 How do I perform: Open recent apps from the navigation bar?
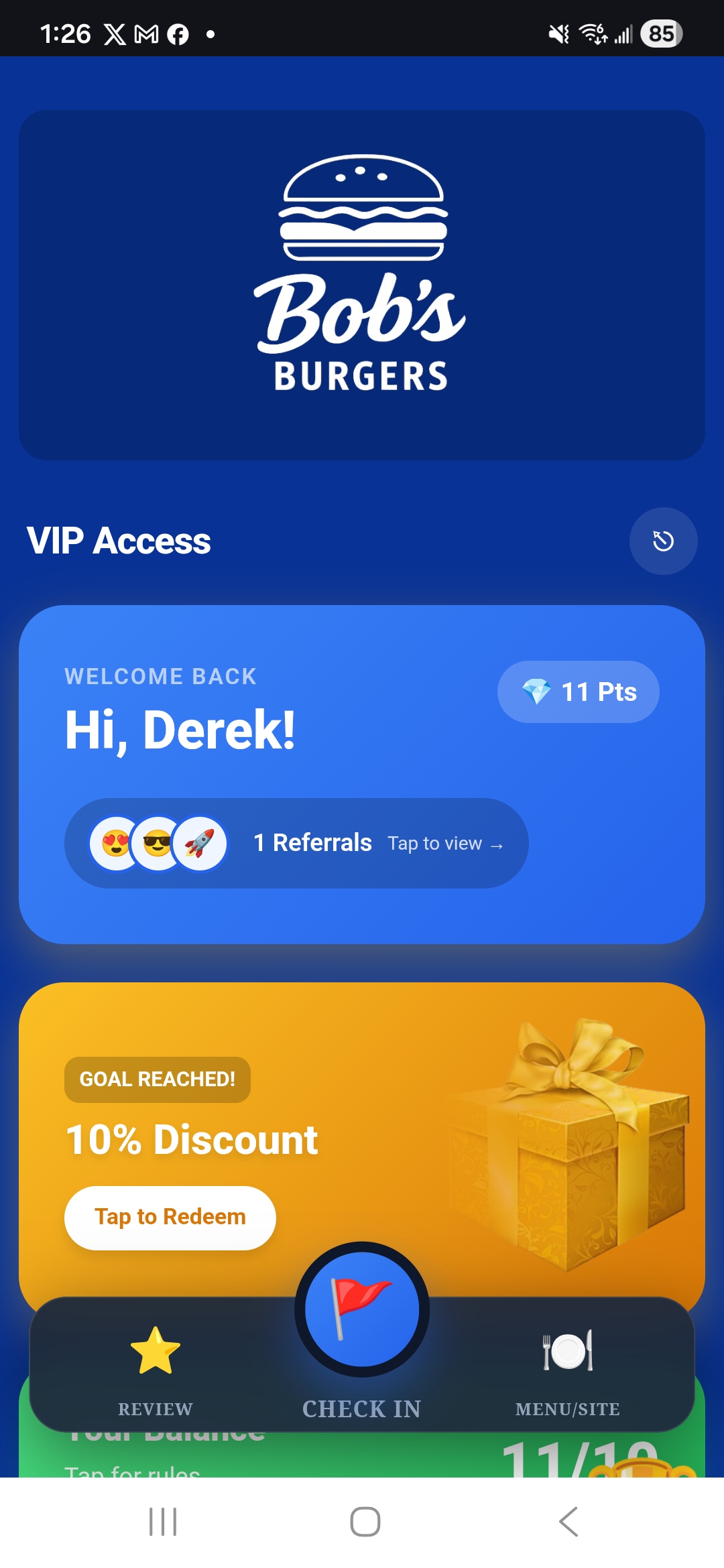[163, 1521]
